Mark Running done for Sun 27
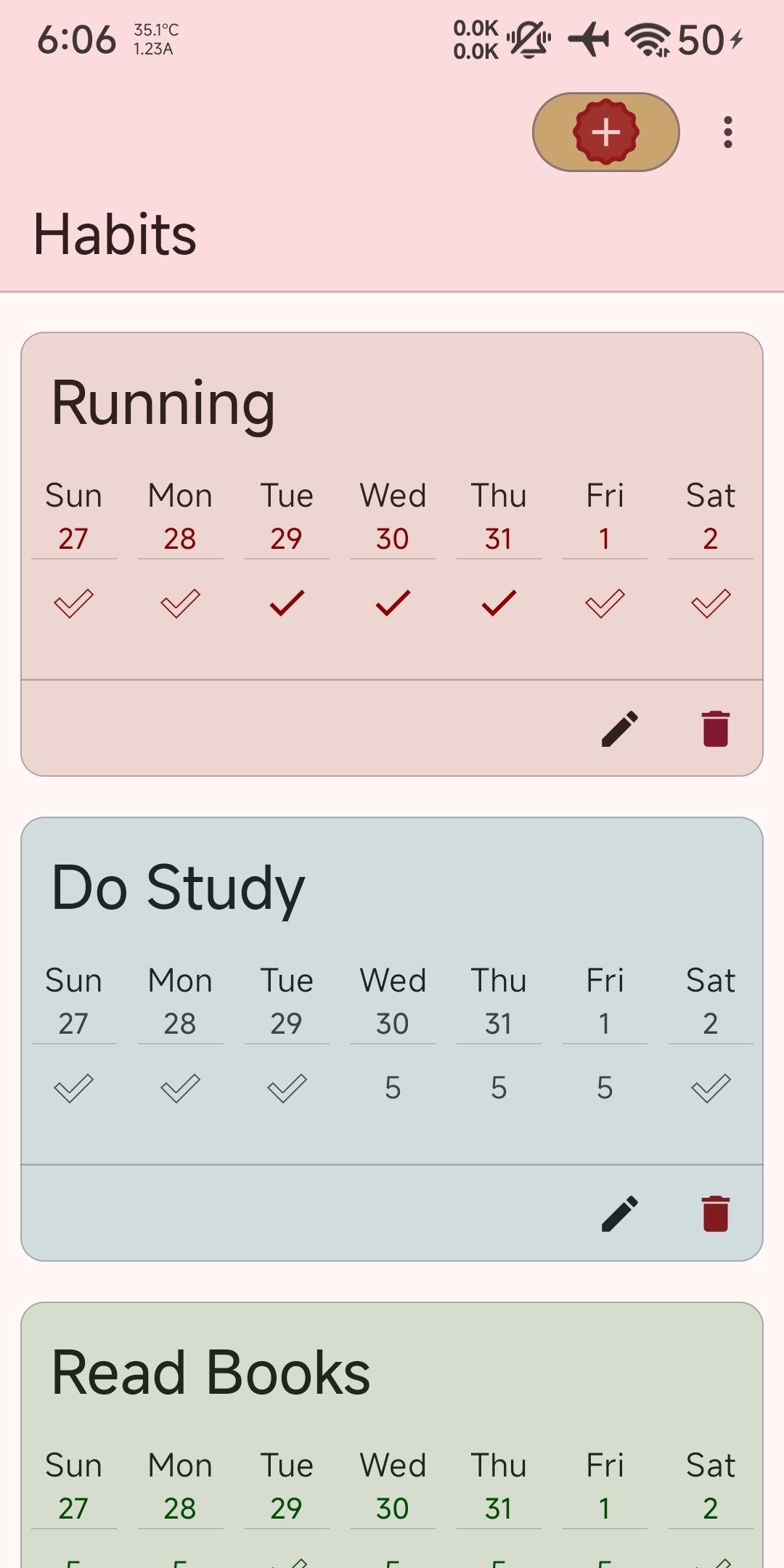784x1568 pixels. [74, 603]
